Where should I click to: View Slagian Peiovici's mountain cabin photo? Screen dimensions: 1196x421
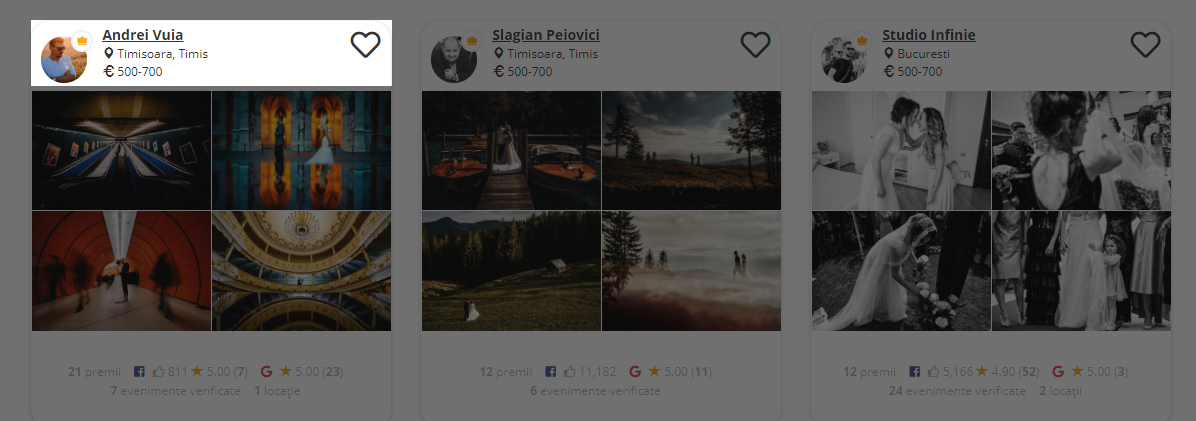[511, 271]
